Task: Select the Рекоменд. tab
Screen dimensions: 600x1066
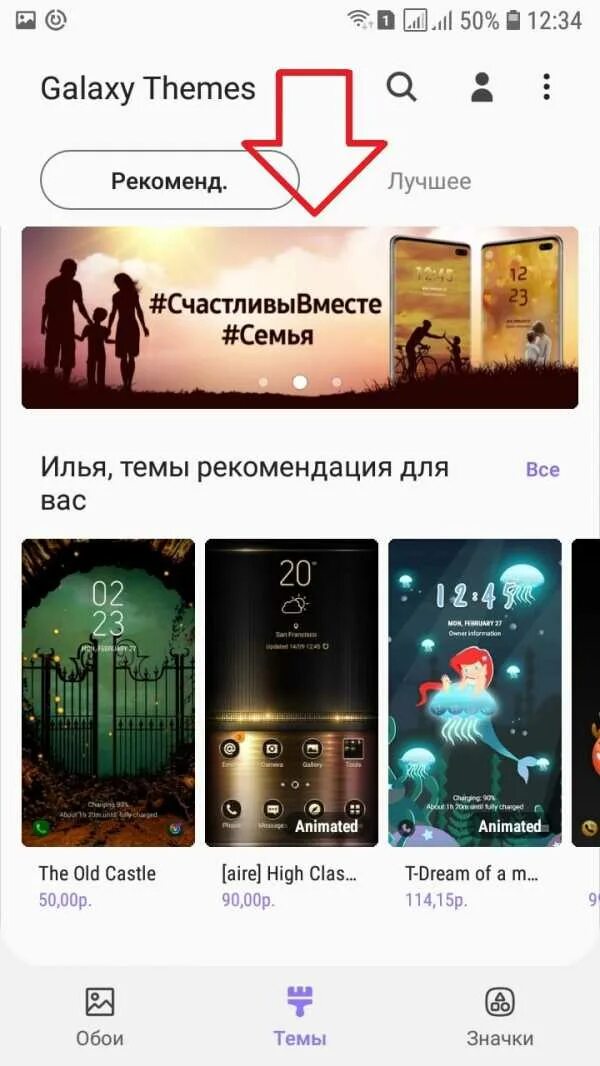Action: coord(168,181)
